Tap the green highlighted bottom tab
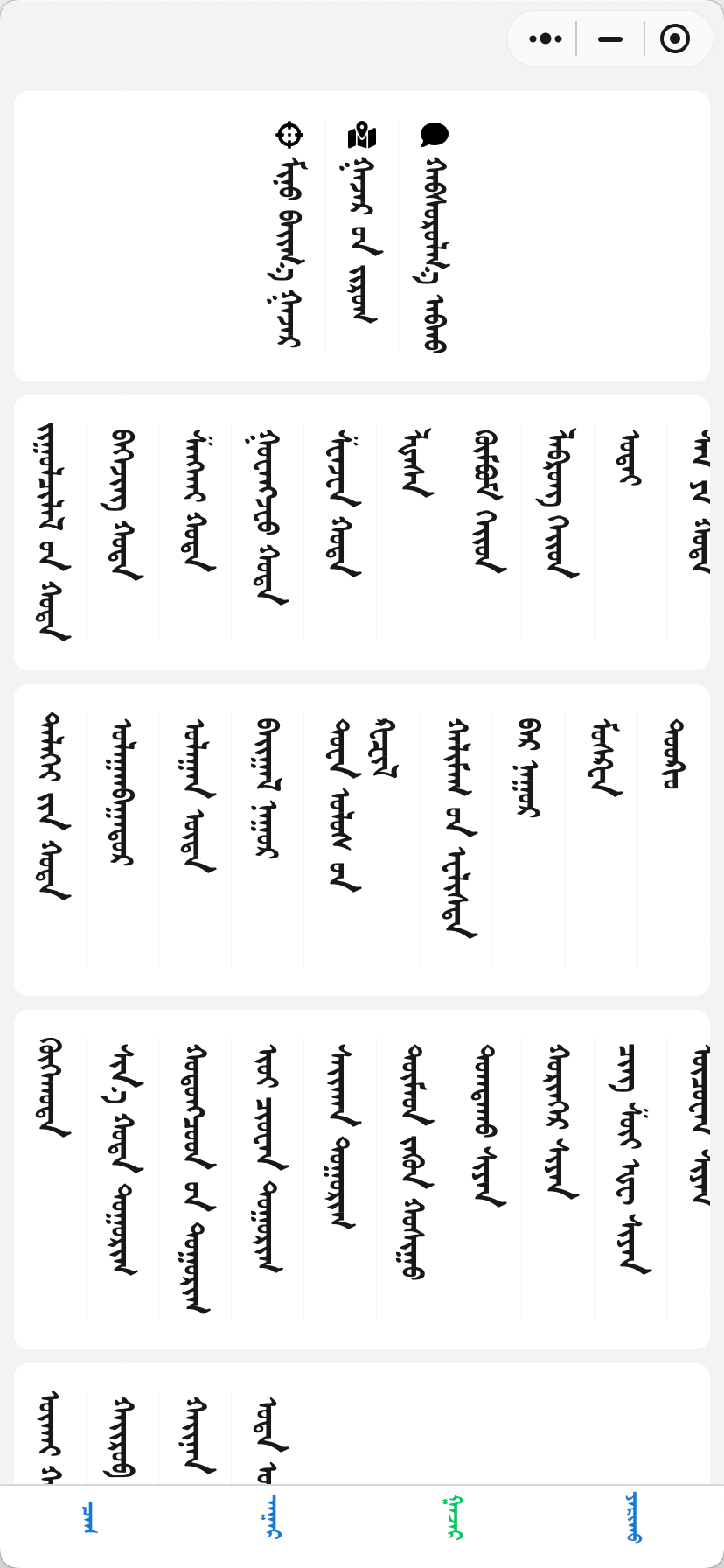The width and height of the screenshot is (724, 1568). pos(452,1518)
